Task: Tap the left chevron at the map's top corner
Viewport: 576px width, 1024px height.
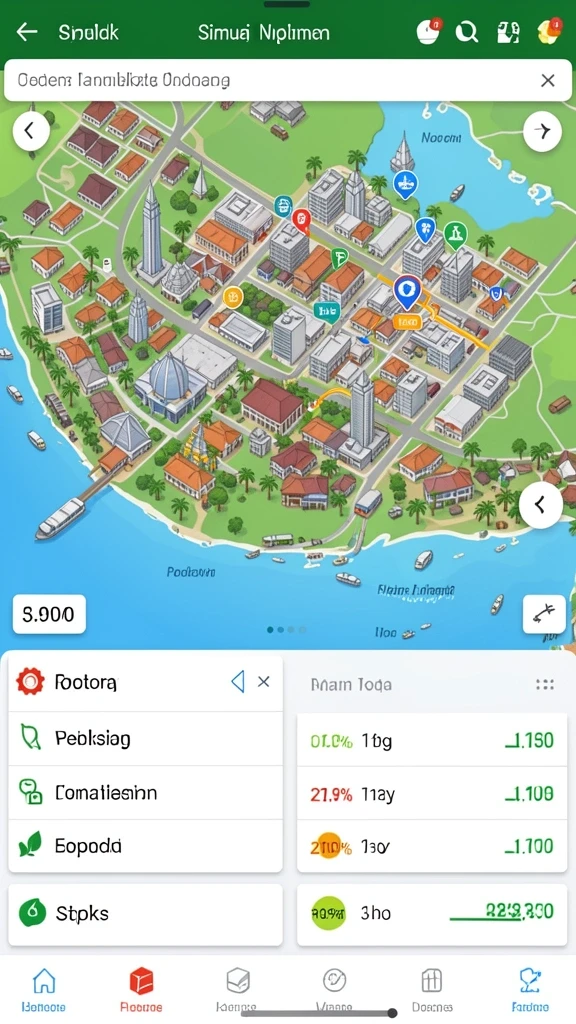Action: click(x=31, y=131)
